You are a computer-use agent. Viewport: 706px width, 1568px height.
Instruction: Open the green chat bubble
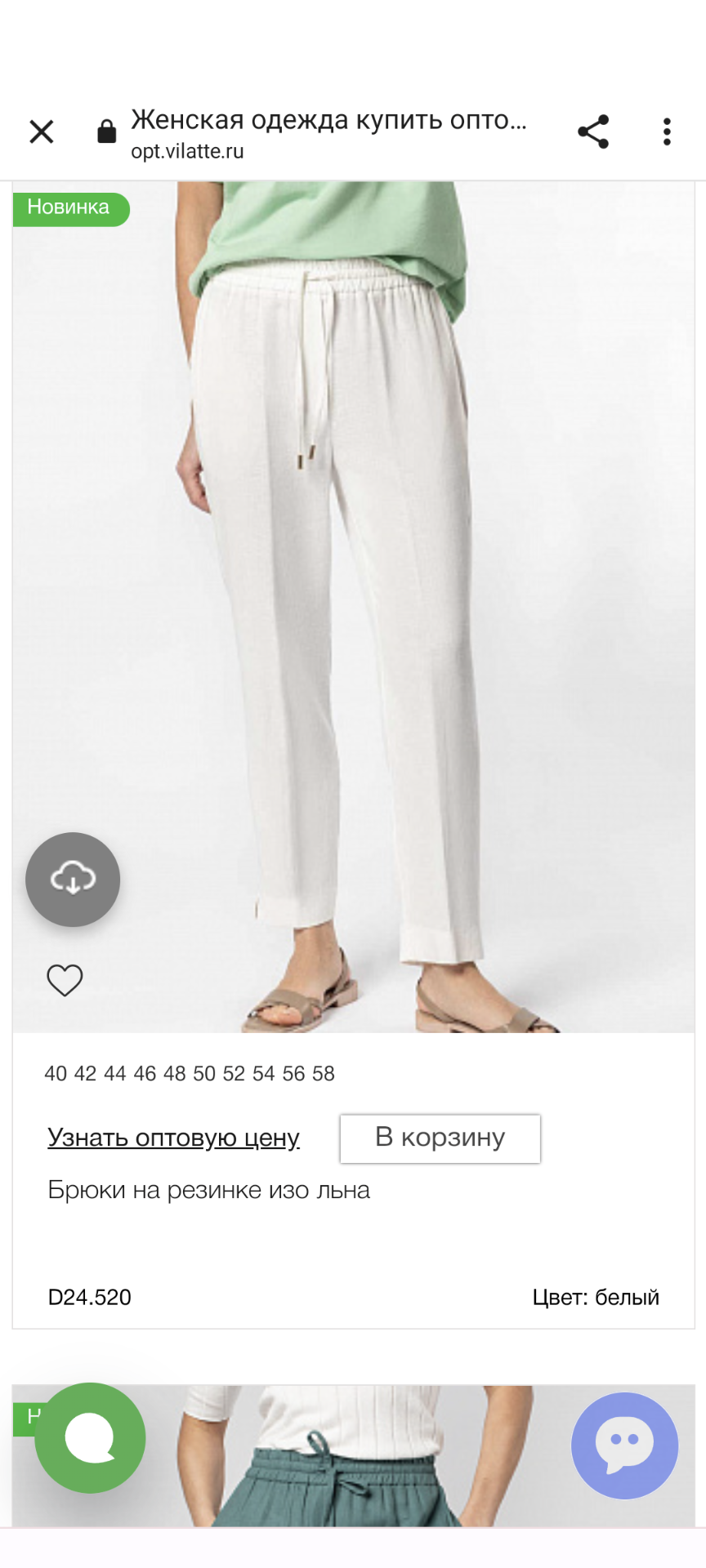[x=90, y=1438]
